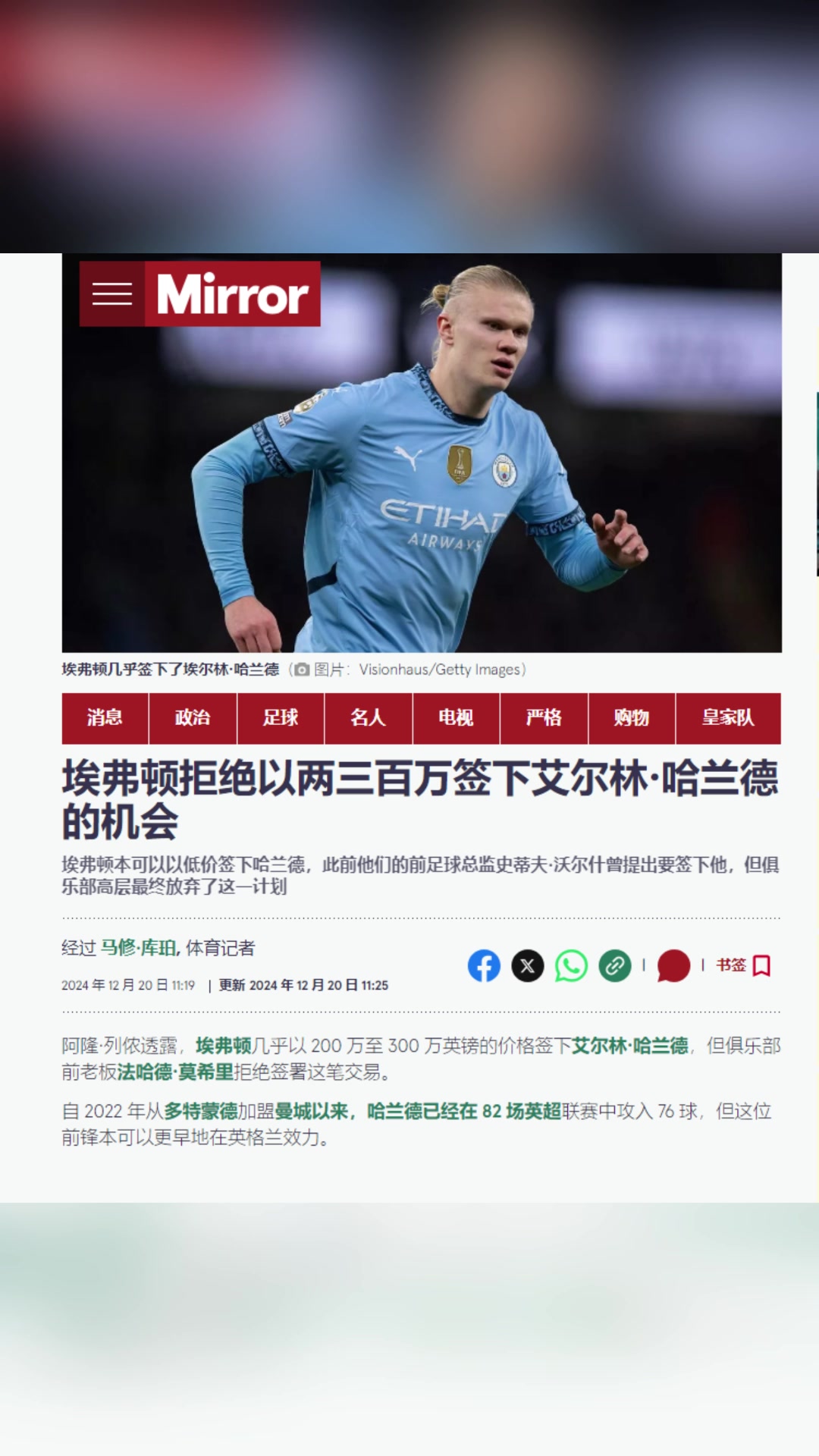819x1456 pixels.
Task: Open the 购物 section
Action: tap(631, 717)
